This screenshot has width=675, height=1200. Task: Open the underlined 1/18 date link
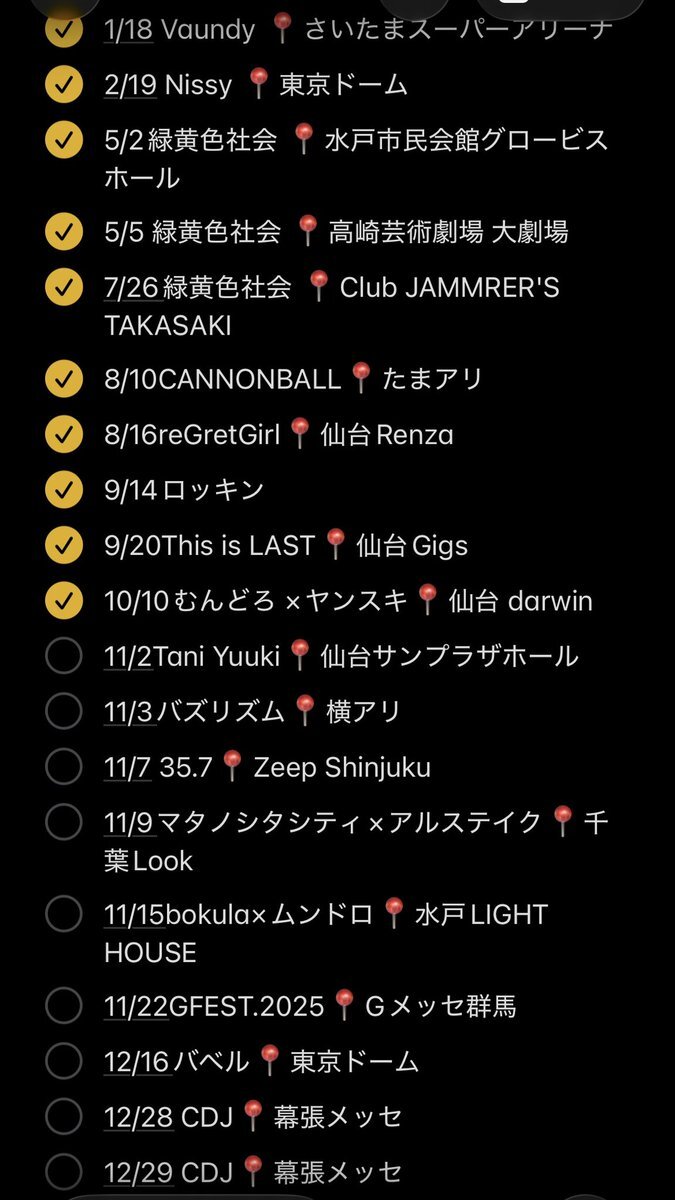tap(128, 30)
